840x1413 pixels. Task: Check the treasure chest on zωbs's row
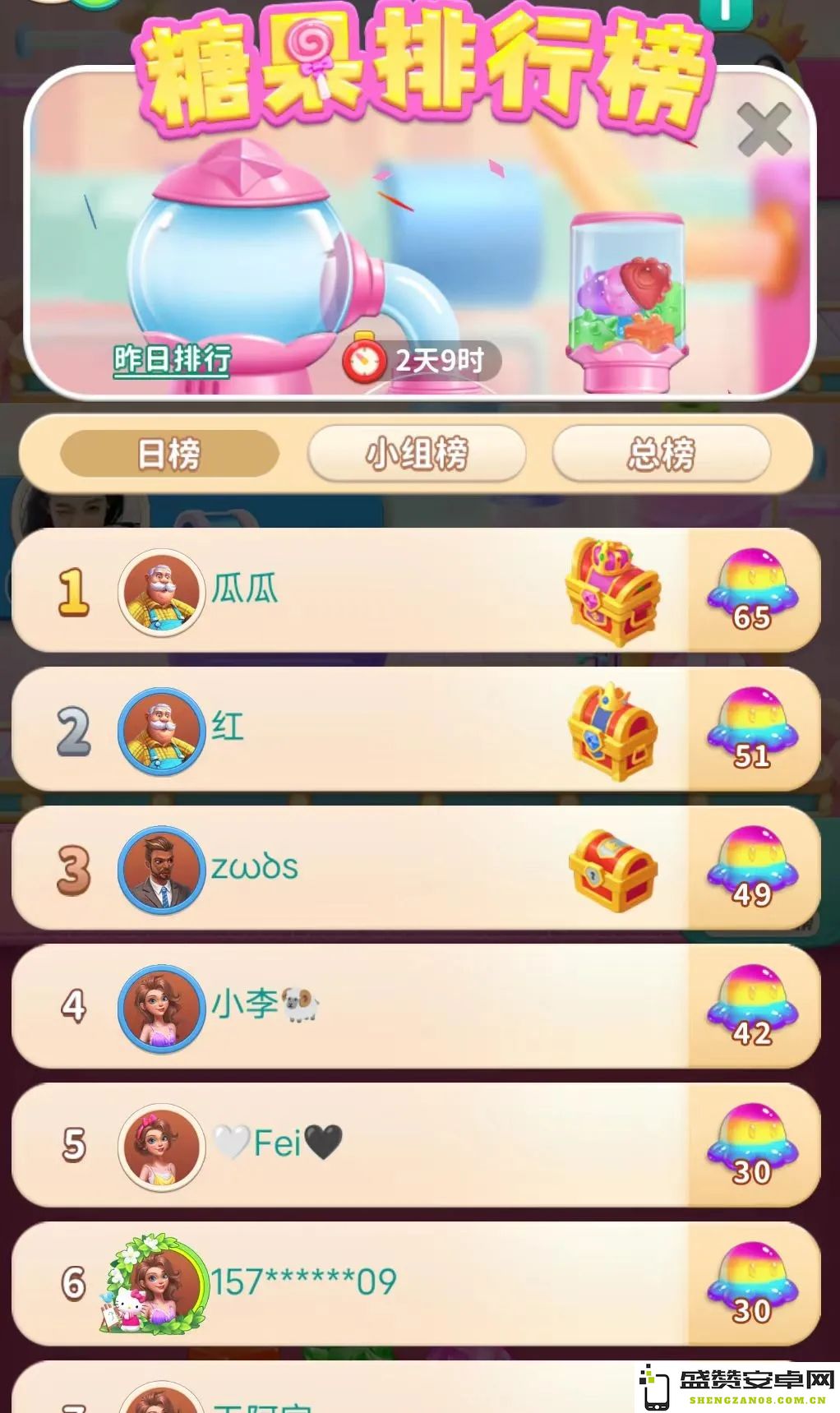pyautogui.click(x=612, y=870)
